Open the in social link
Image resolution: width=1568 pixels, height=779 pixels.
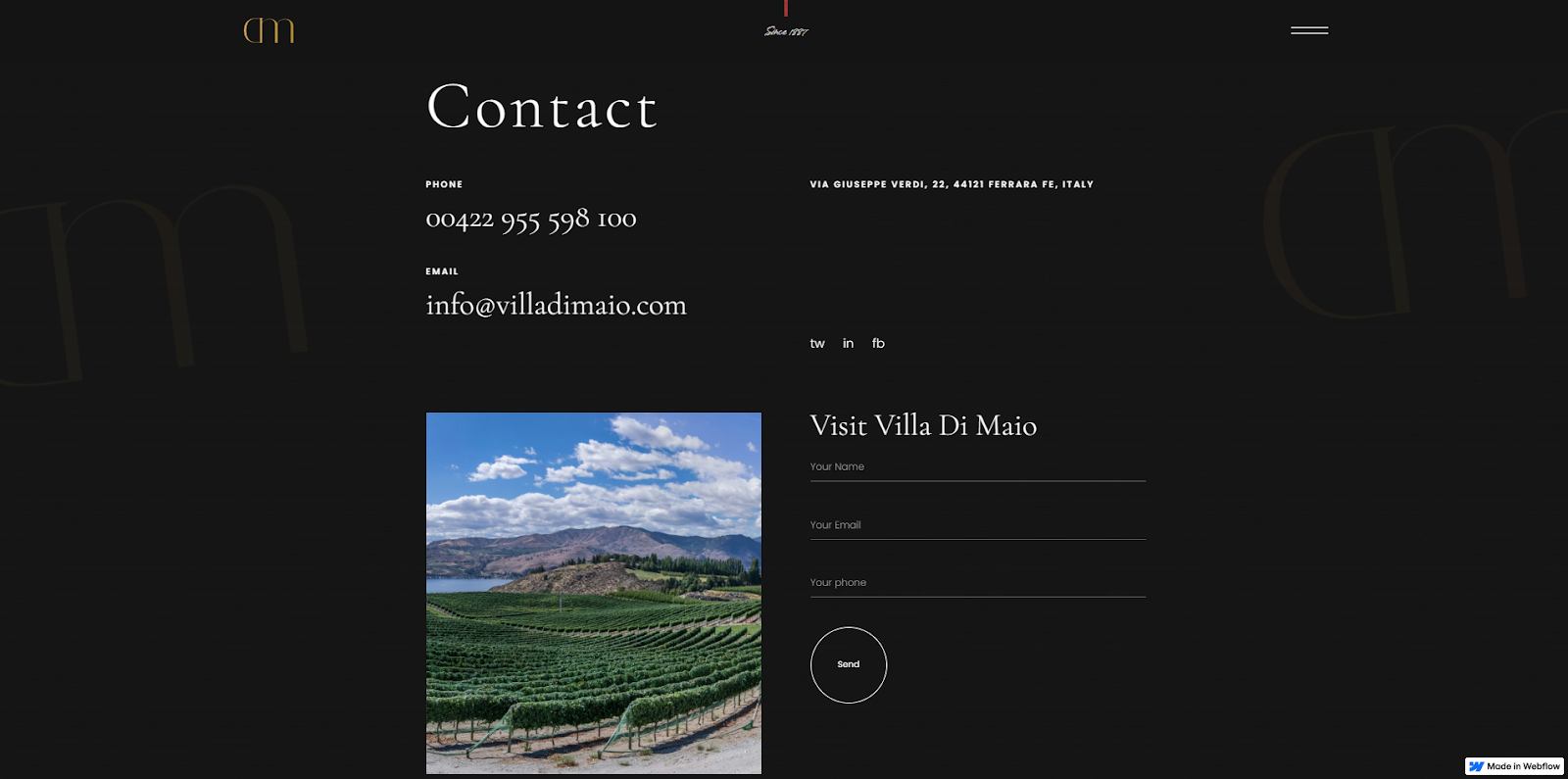click(x=848, y=343)
